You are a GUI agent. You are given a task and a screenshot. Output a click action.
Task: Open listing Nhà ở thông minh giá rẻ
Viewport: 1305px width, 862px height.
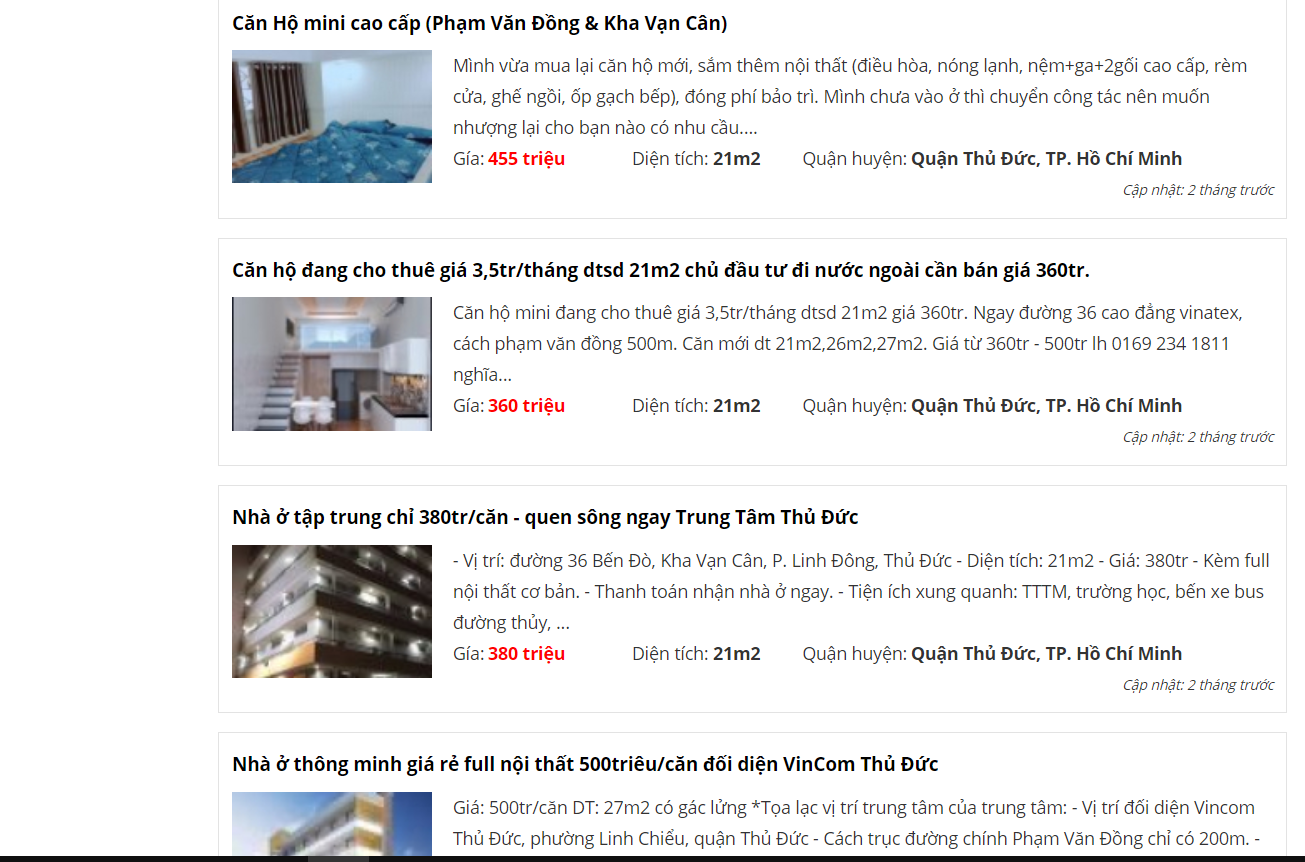[x=585, y=764]
